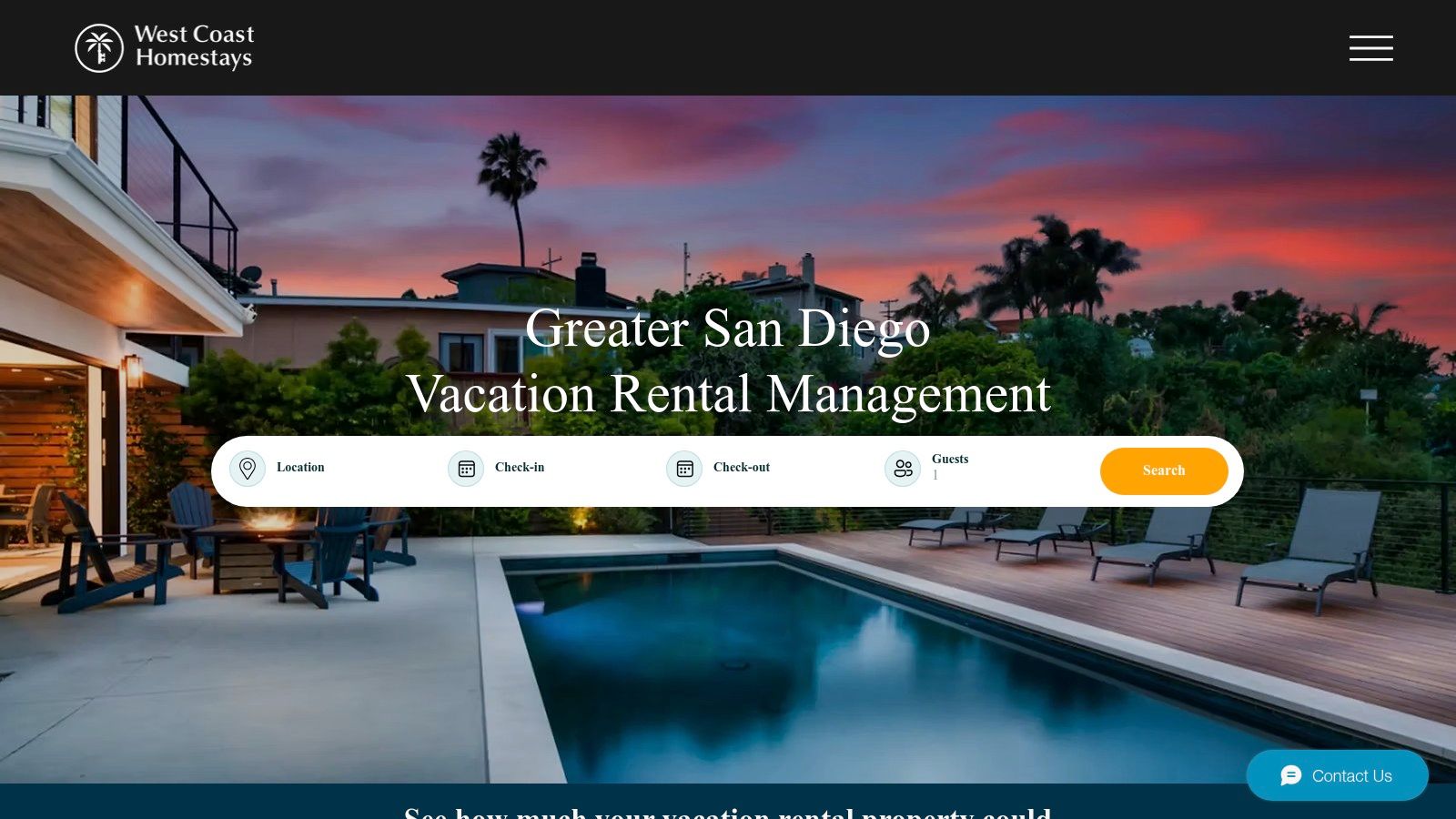Image resolution: width=1456 pixels, height=819 pixels.
Task: Open the Contact Us chat
Action: click(x=1337, y=775)
